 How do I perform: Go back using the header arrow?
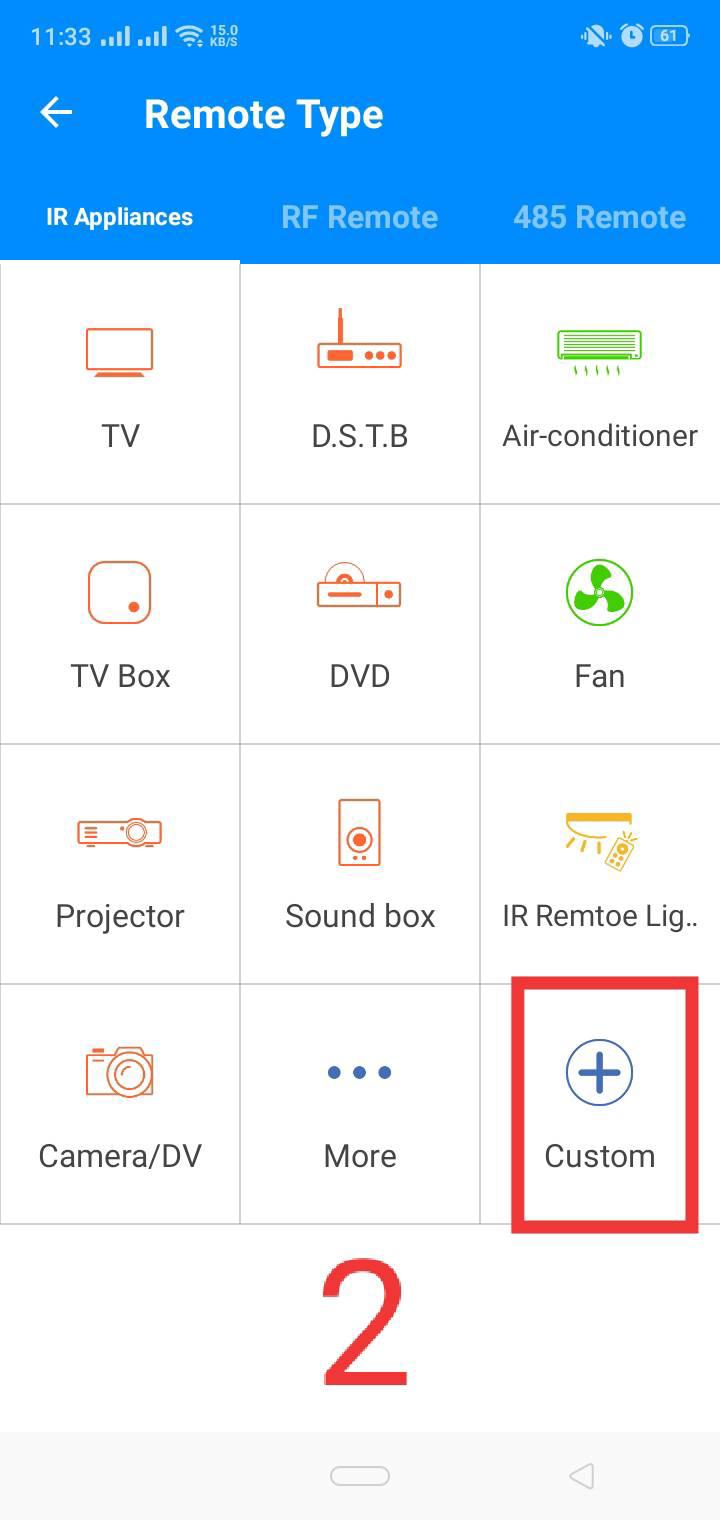[x=56, y=113]
